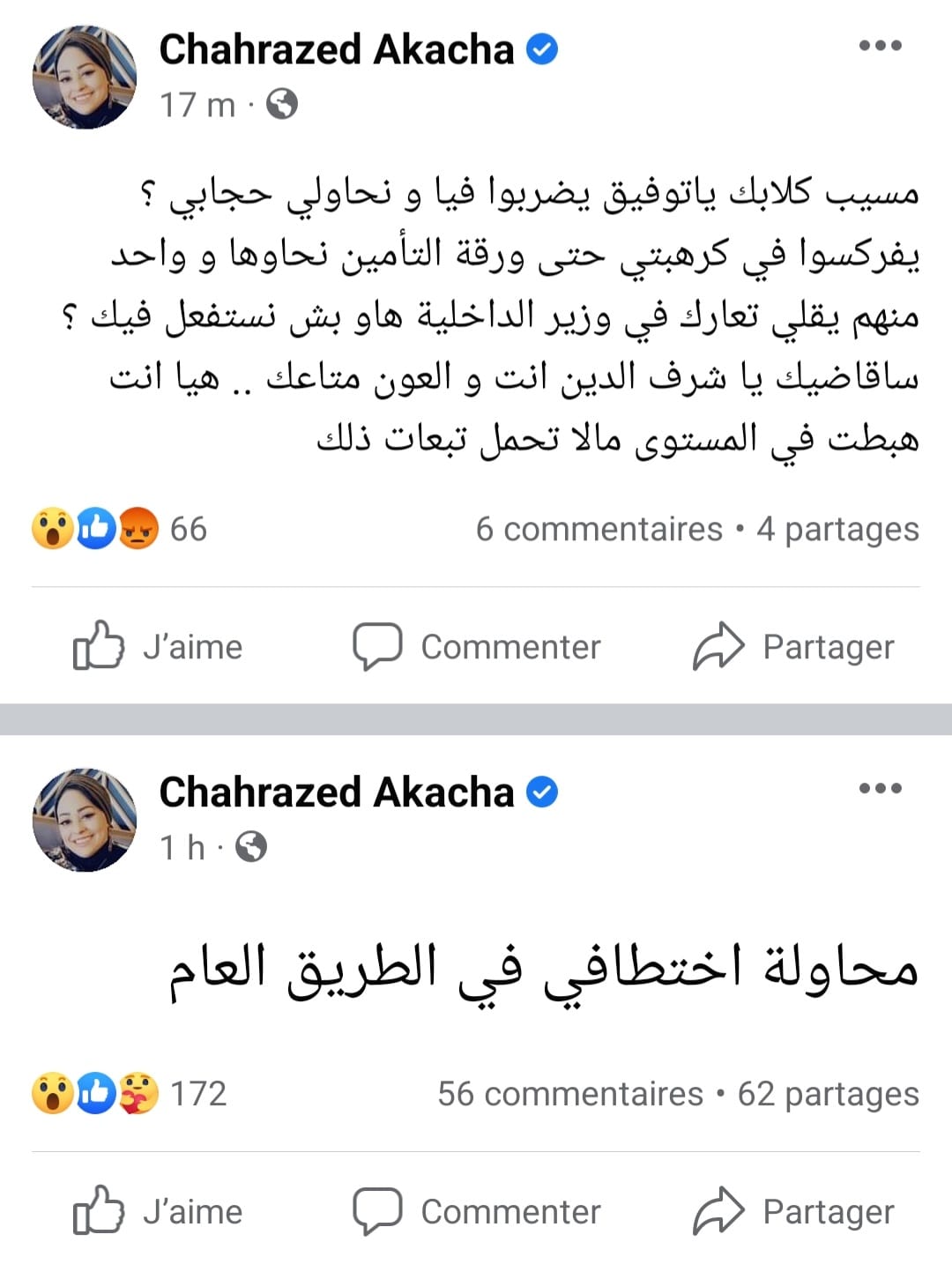The width and height of the screenshot is (952, 1264).
Task: View the 66 reactions on first post
Action: pos(119,529)
